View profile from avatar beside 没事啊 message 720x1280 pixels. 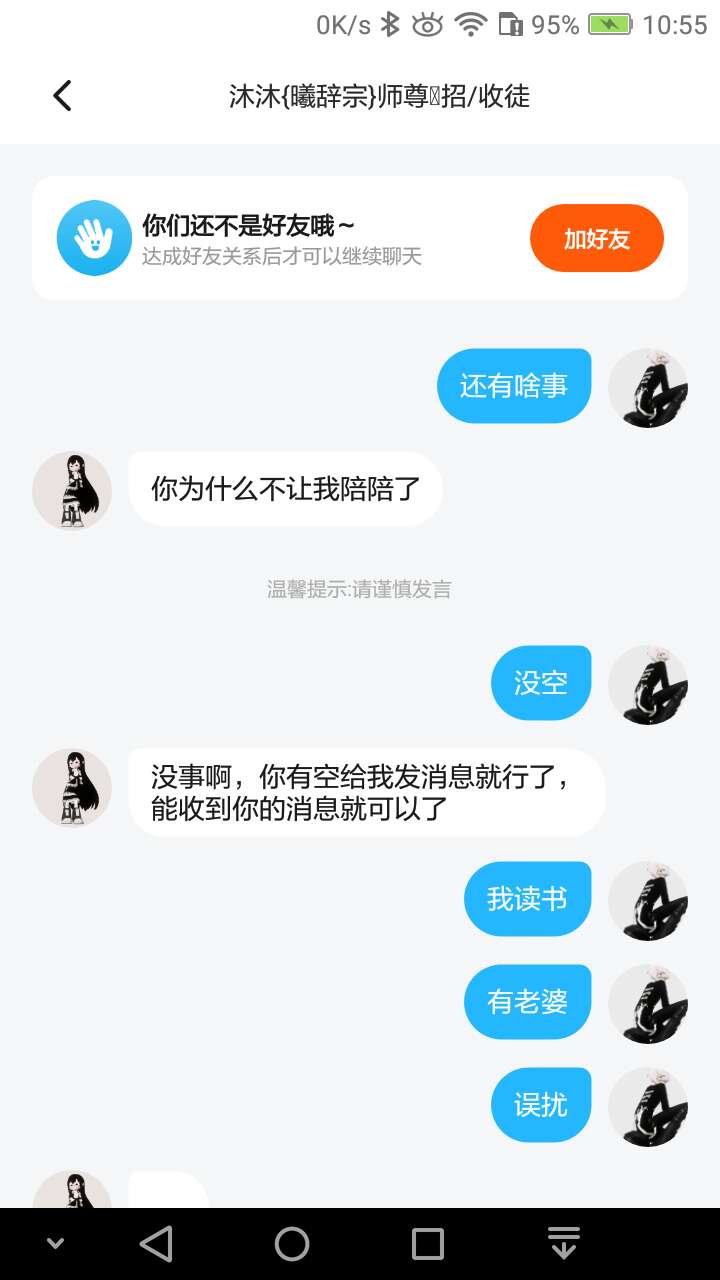(x=72, y=788)
